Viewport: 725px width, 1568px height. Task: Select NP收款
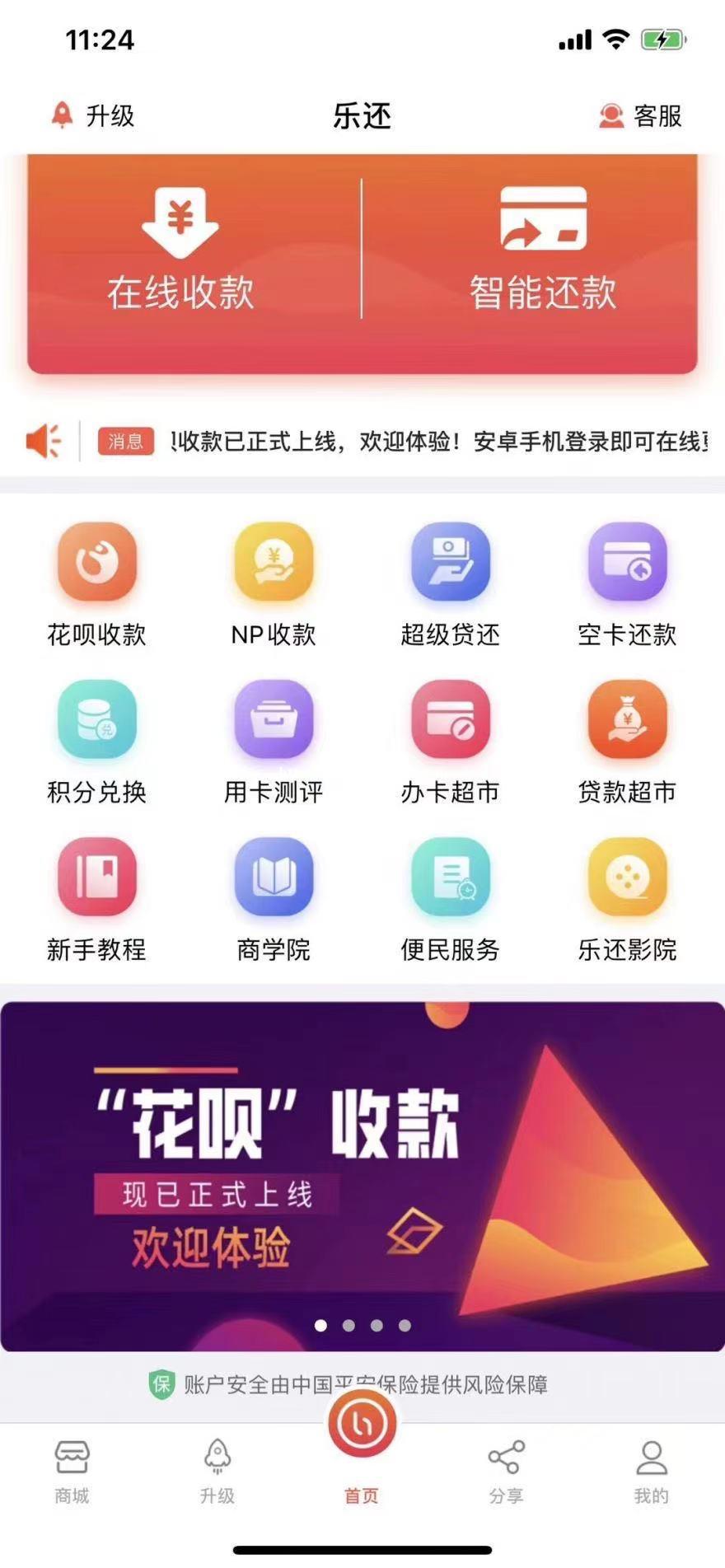tap(274, 584)
